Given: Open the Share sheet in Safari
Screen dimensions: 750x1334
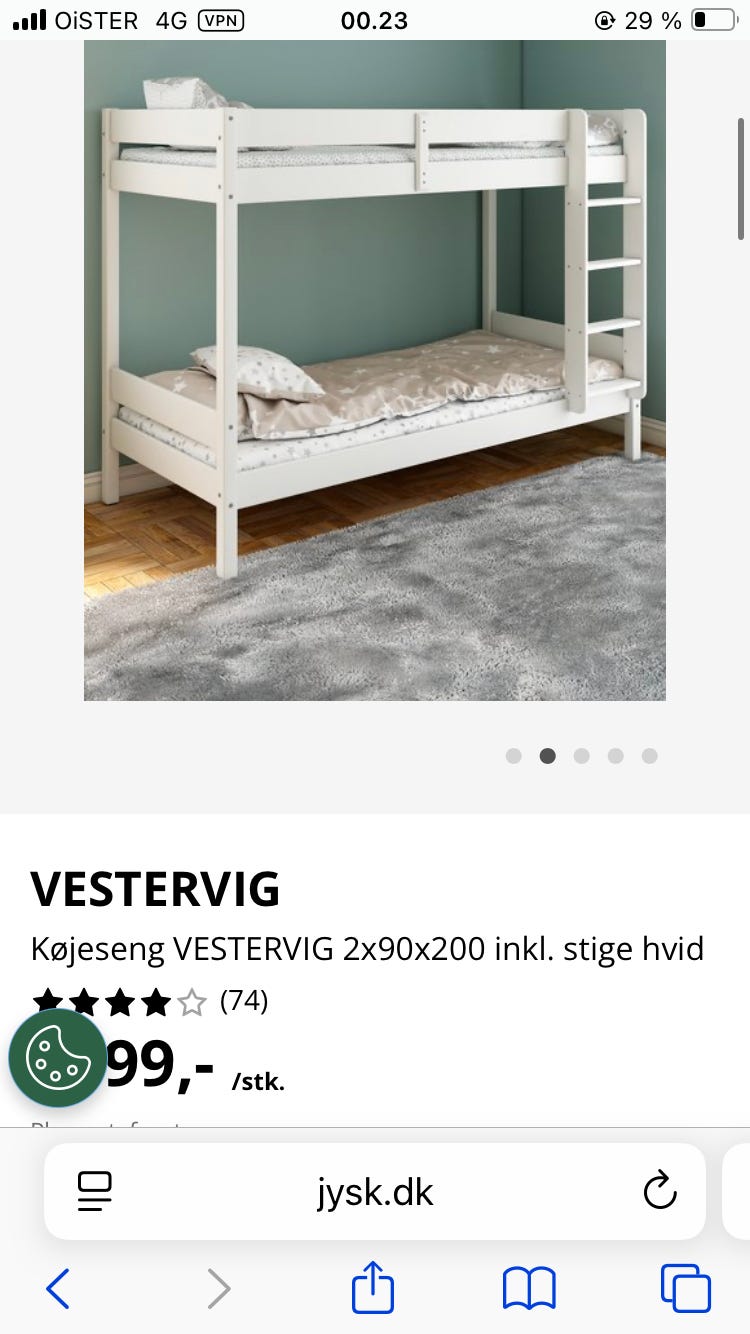Looking at the screenshot, I should (x=371, y=1288).
